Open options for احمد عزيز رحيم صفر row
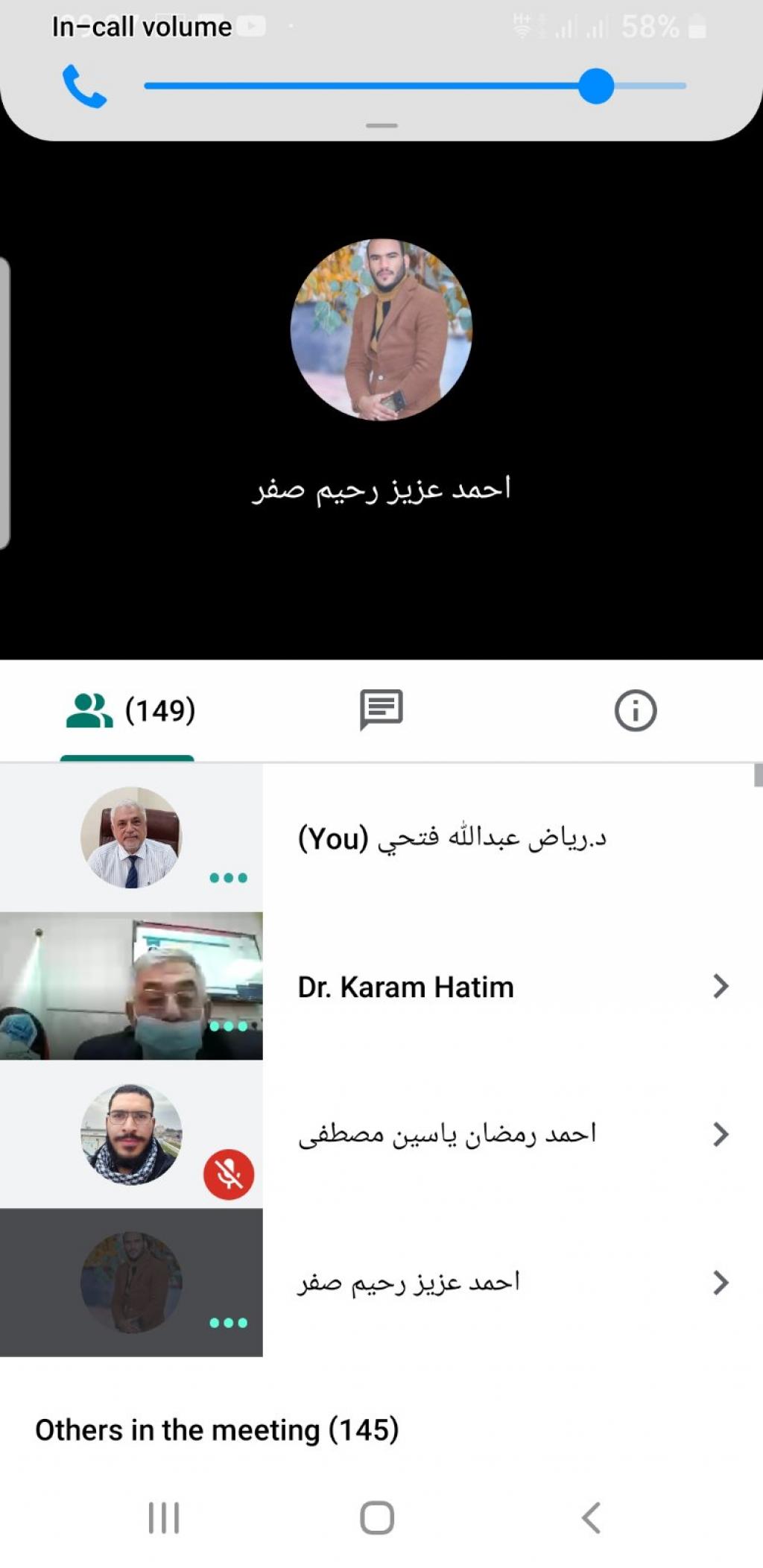Viewport: 763px width, 1568px height. 719,1283
